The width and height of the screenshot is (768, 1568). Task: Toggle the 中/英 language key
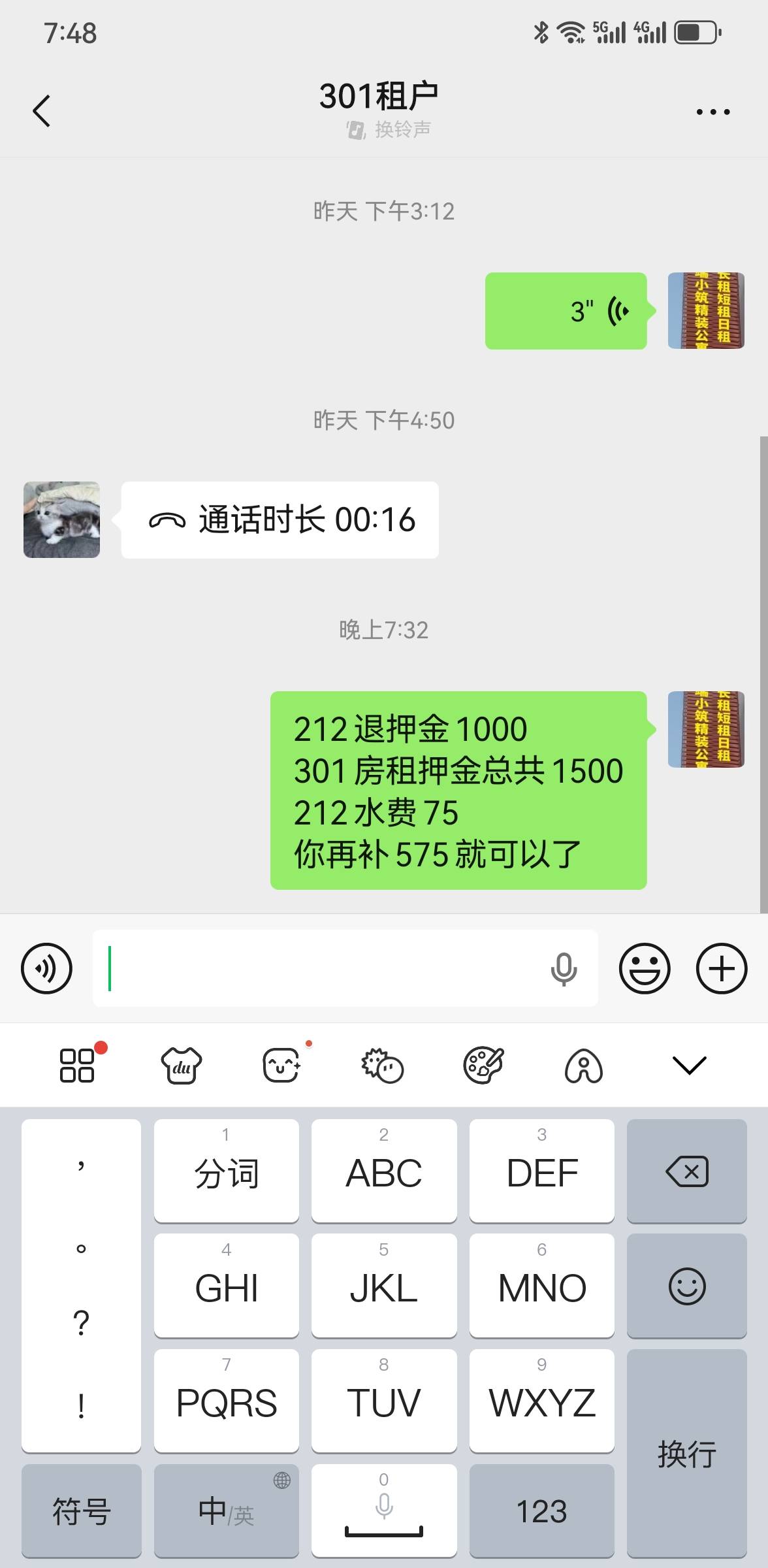(226, 1511)
